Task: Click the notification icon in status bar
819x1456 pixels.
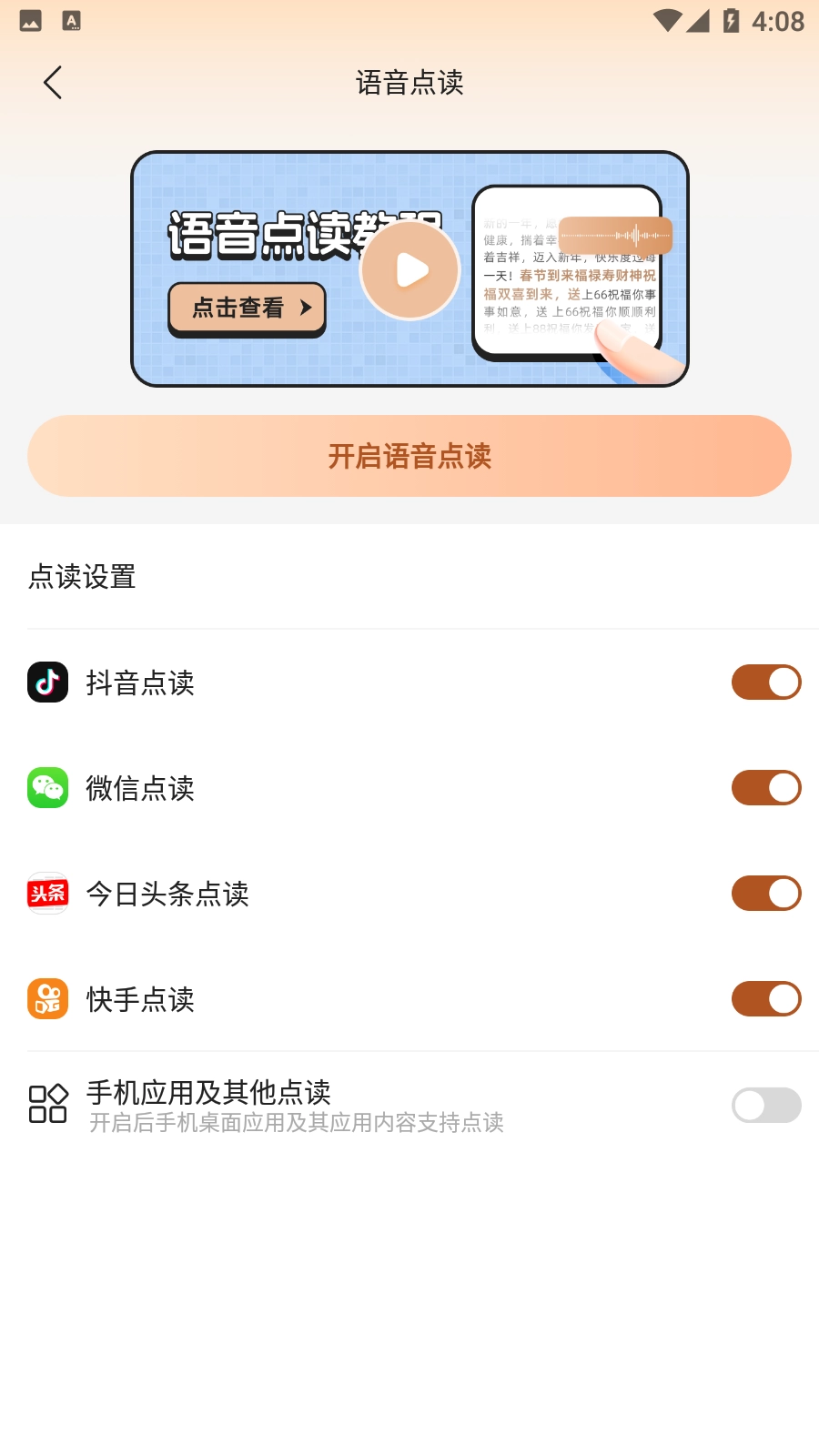Action: [30, 18]
